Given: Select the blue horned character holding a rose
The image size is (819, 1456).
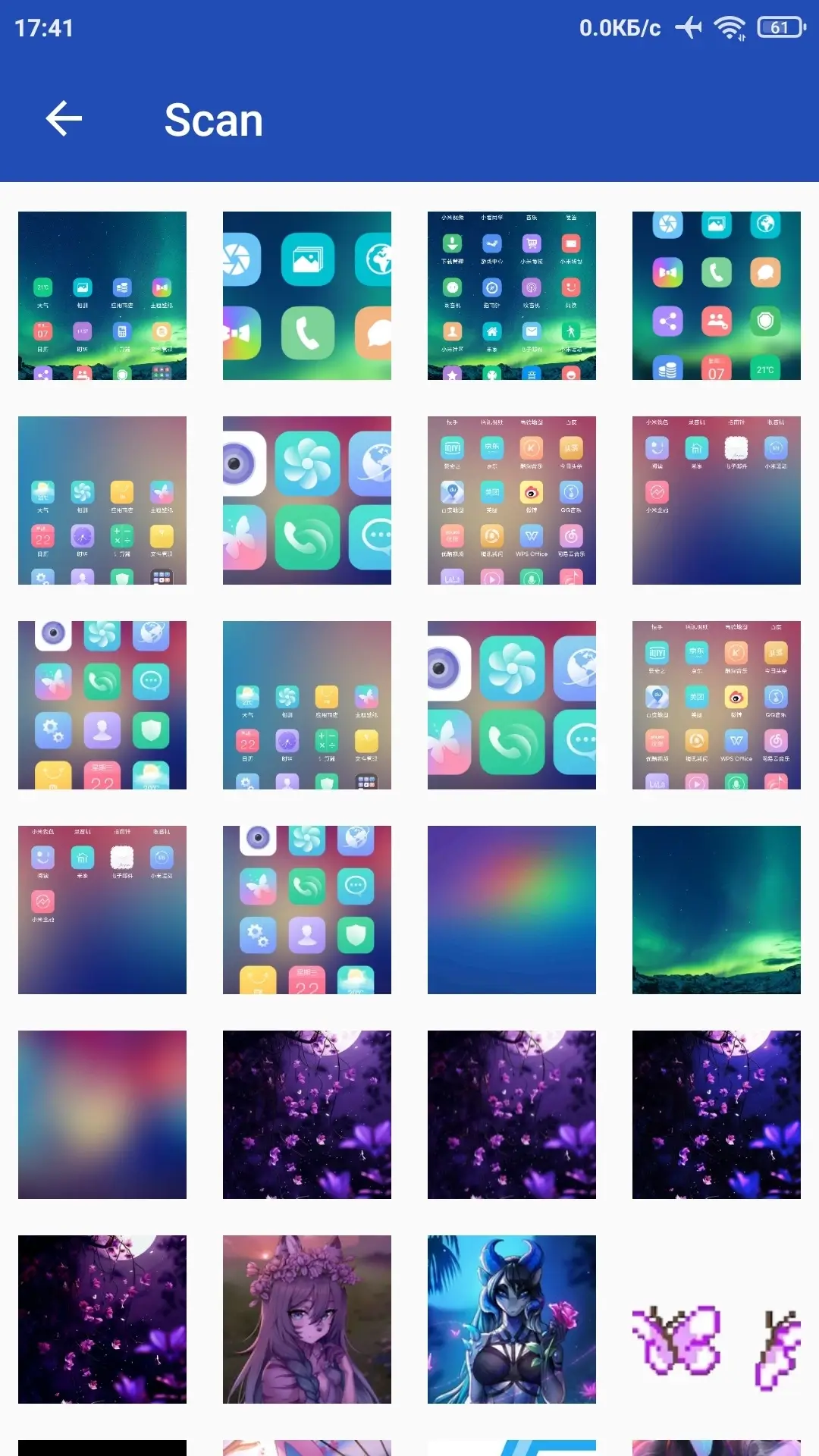Looking at the screenshot, I should click(512, 1319).
